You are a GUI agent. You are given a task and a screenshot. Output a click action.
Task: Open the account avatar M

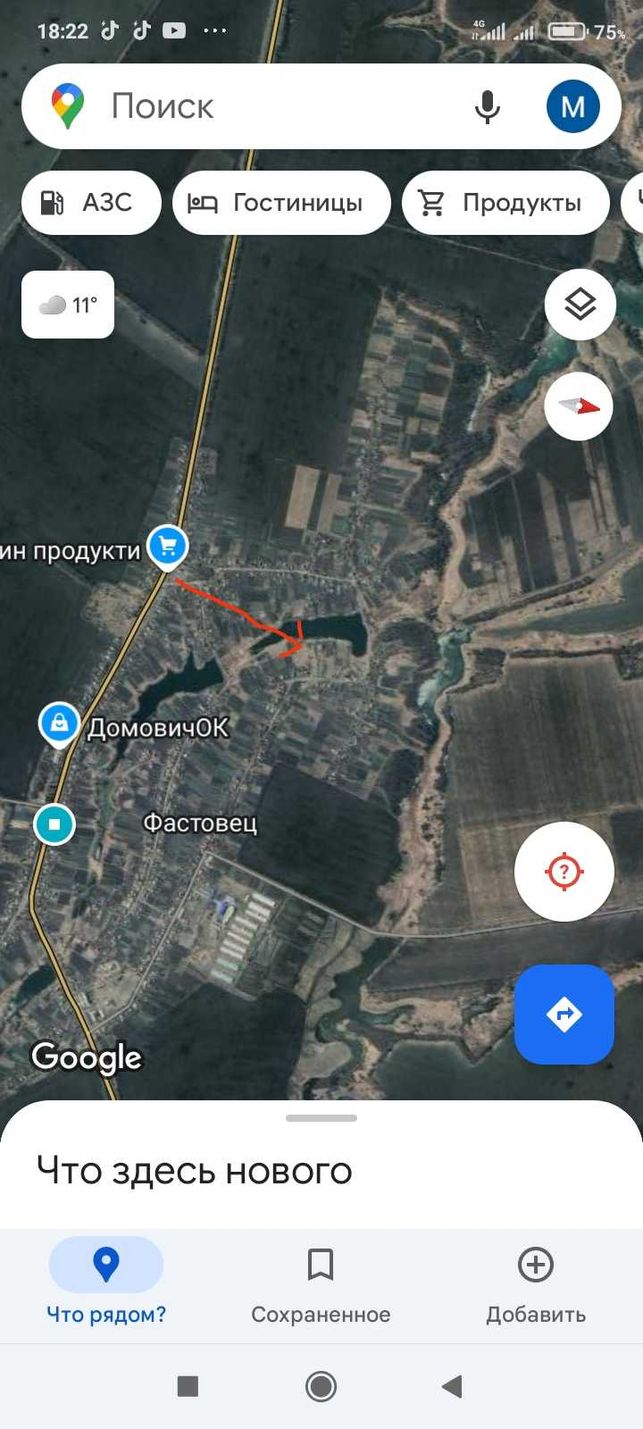[x=573, y=106]
